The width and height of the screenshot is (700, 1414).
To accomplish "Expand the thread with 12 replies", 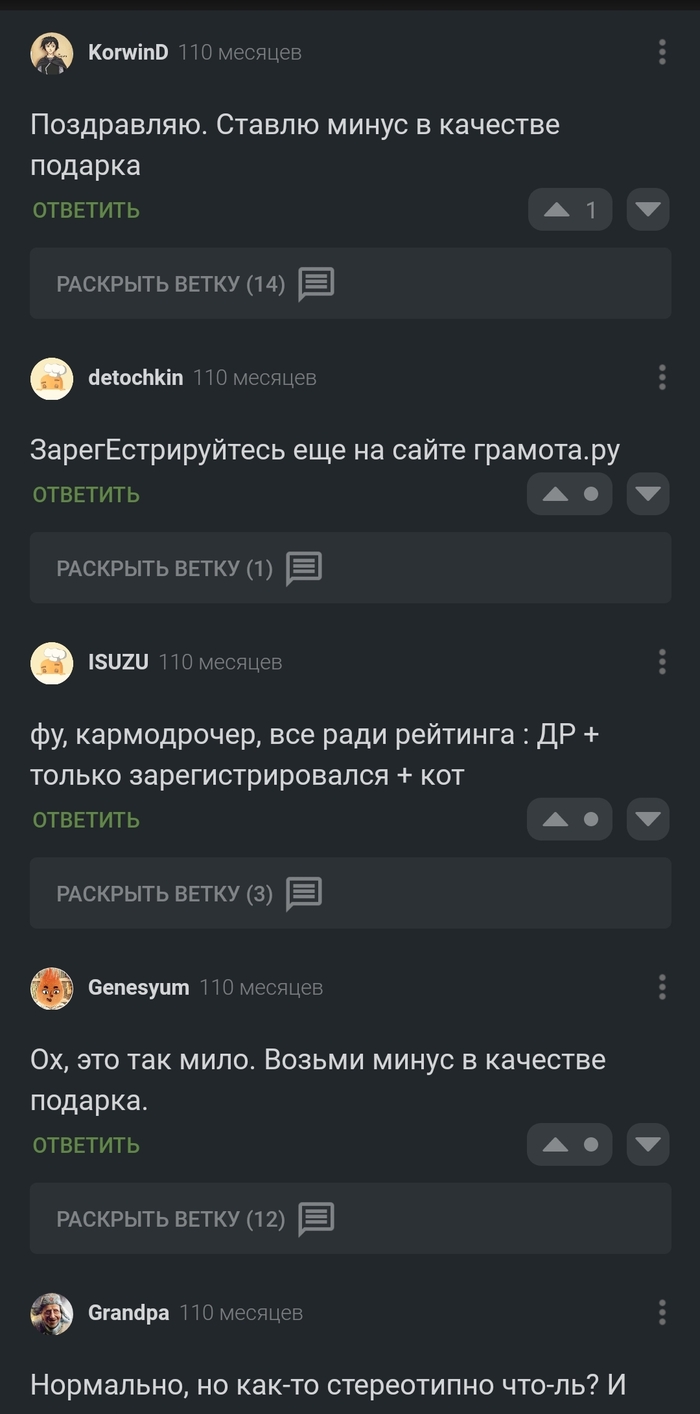I will pos(350,1218).
